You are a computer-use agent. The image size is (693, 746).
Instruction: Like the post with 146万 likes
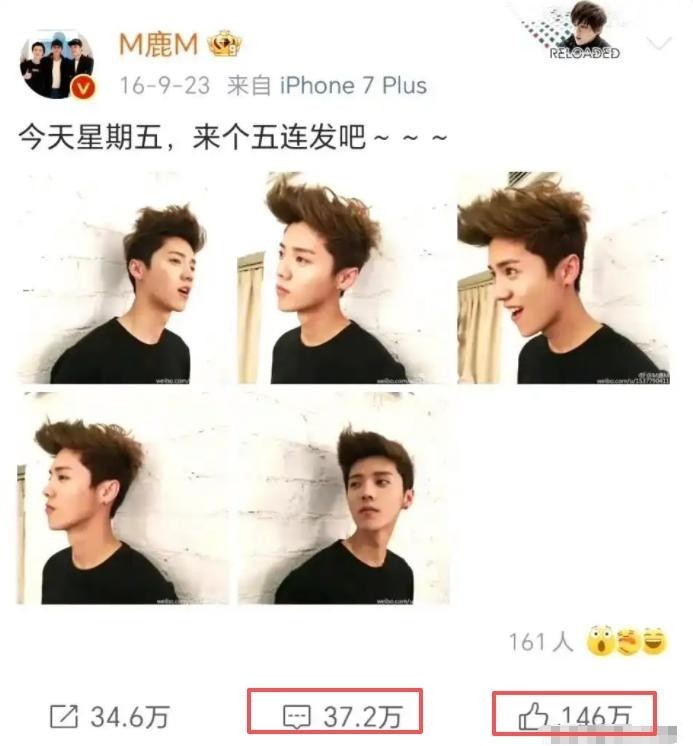(x=575, y=715)
